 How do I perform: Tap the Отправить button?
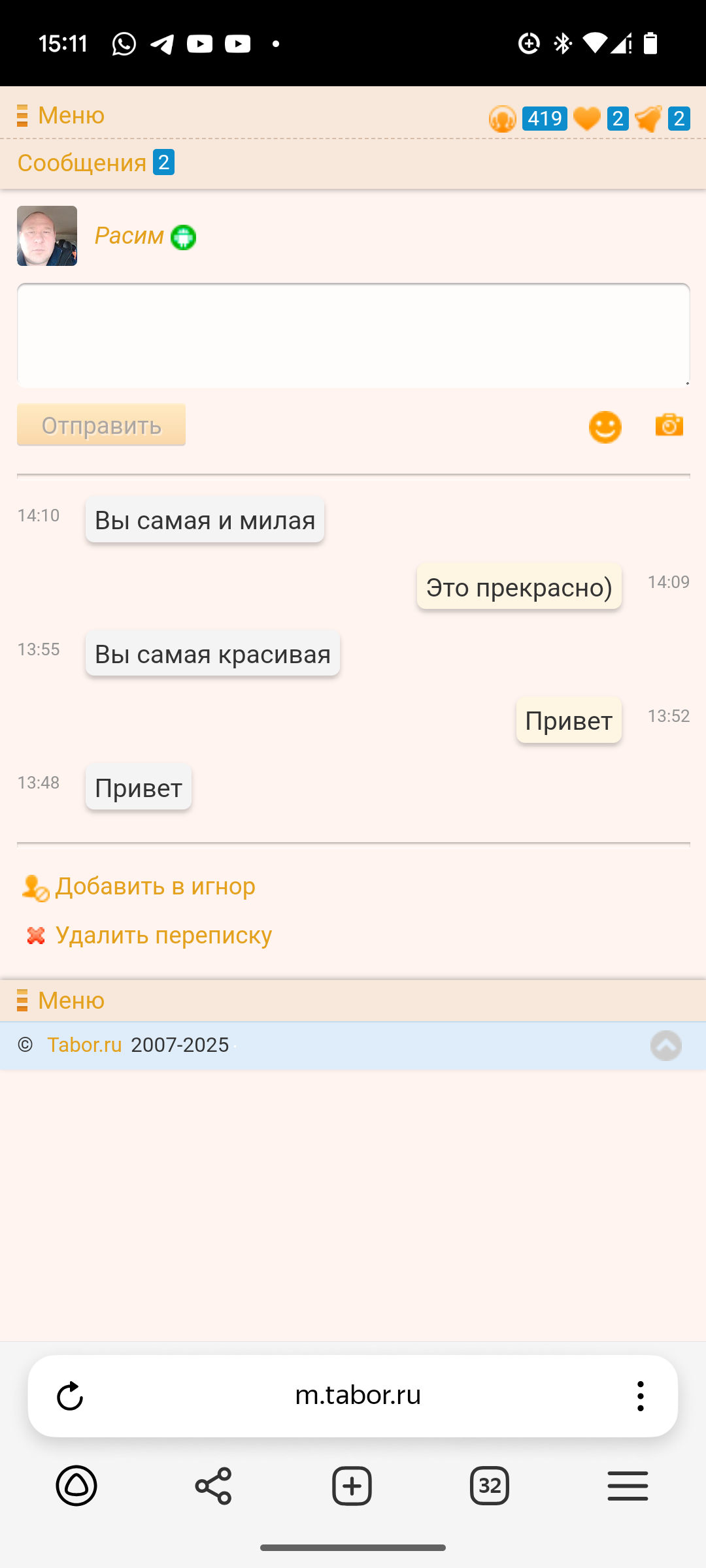click(x=101, y=425)
